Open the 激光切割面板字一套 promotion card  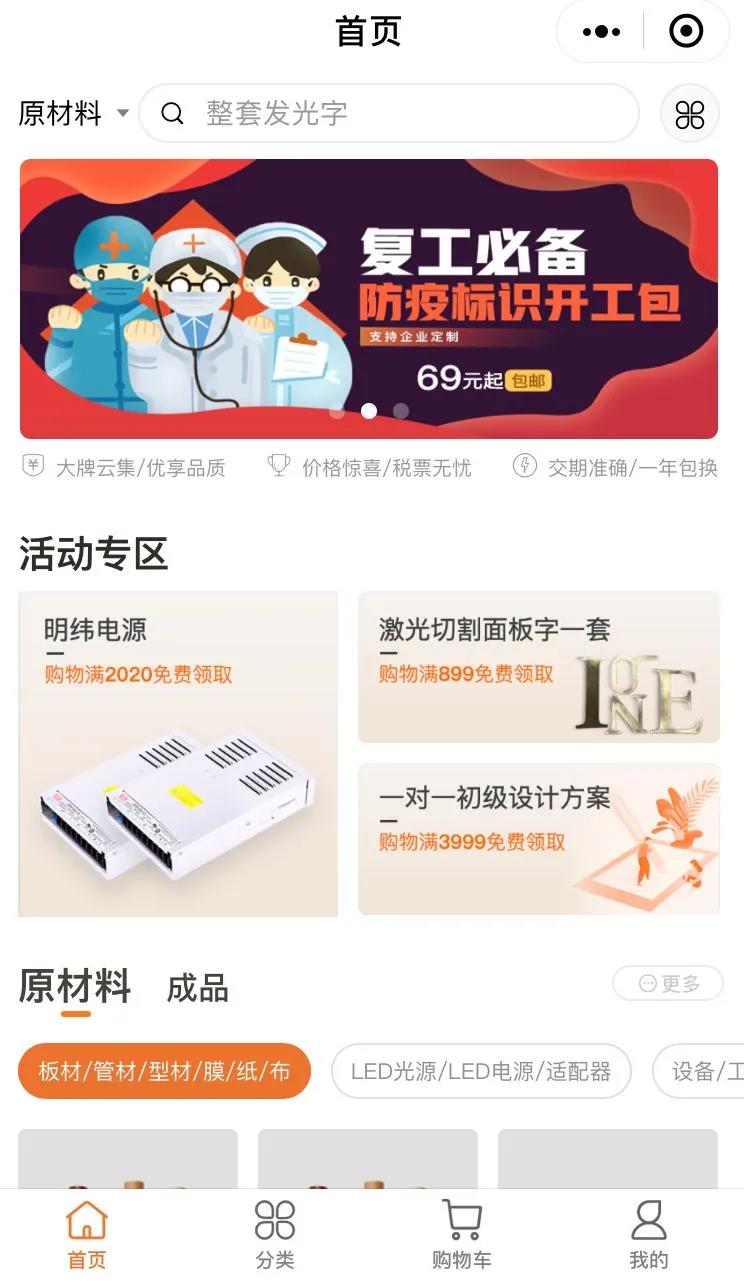tap(538, 667)
